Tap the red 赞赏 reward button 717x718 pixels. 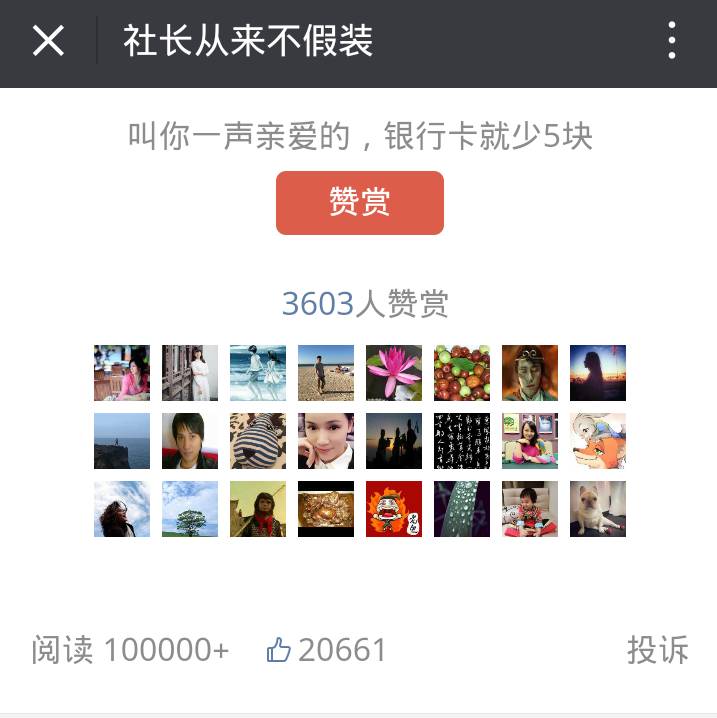pos(359,203)
